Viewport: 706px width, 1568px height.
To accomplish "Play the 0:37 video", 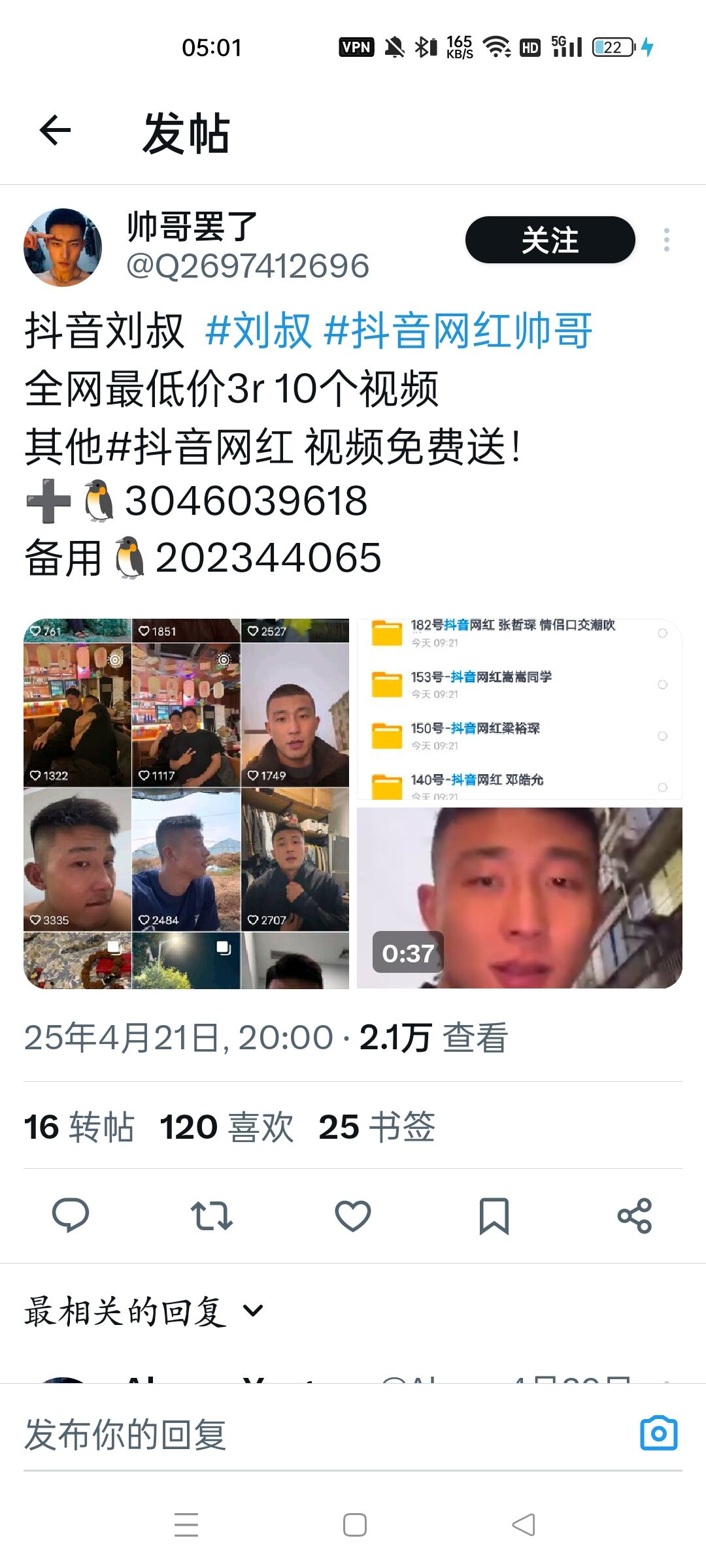I will (520, 898).
